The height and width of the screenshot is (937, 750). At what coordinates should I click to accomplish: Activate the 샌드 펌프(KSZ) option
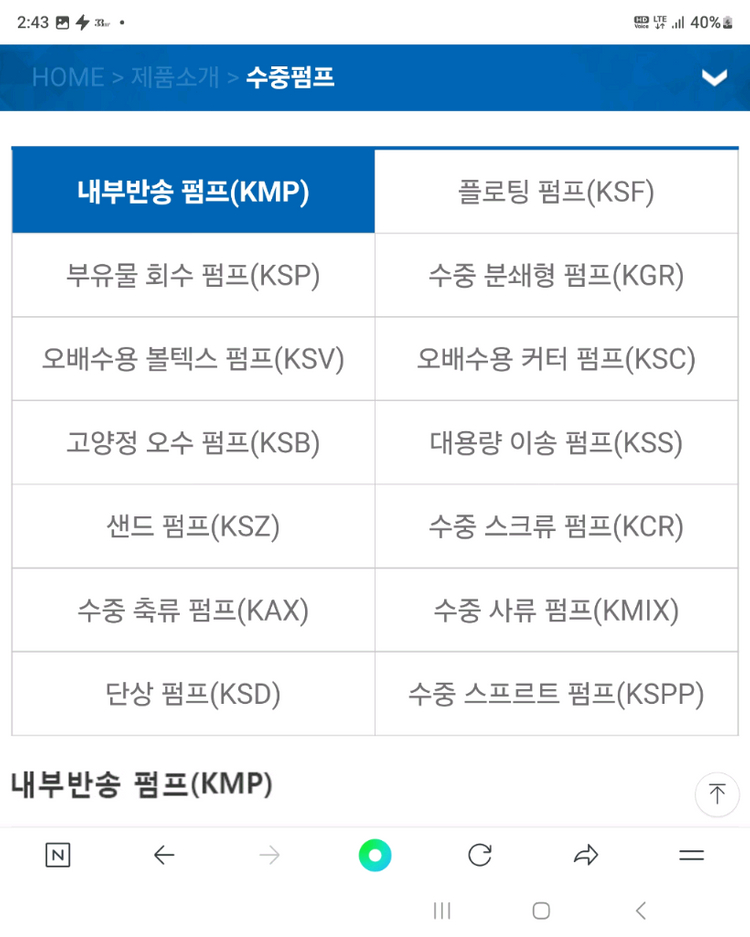(x=192, y=525)
